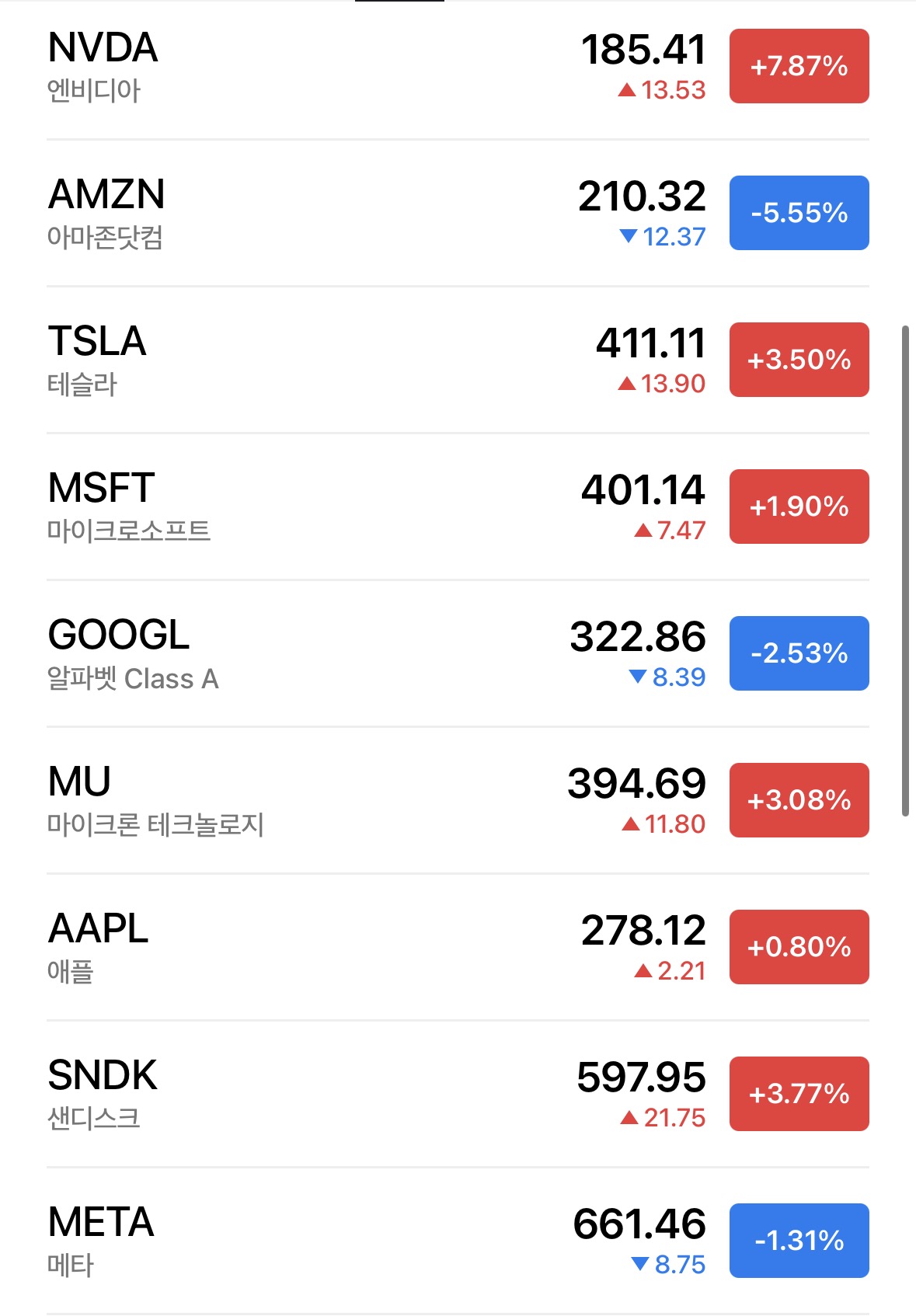The height and width of the screenshot is (1316, 916).
Task: View AMZN stock details
Action: [x=311, y=214]
